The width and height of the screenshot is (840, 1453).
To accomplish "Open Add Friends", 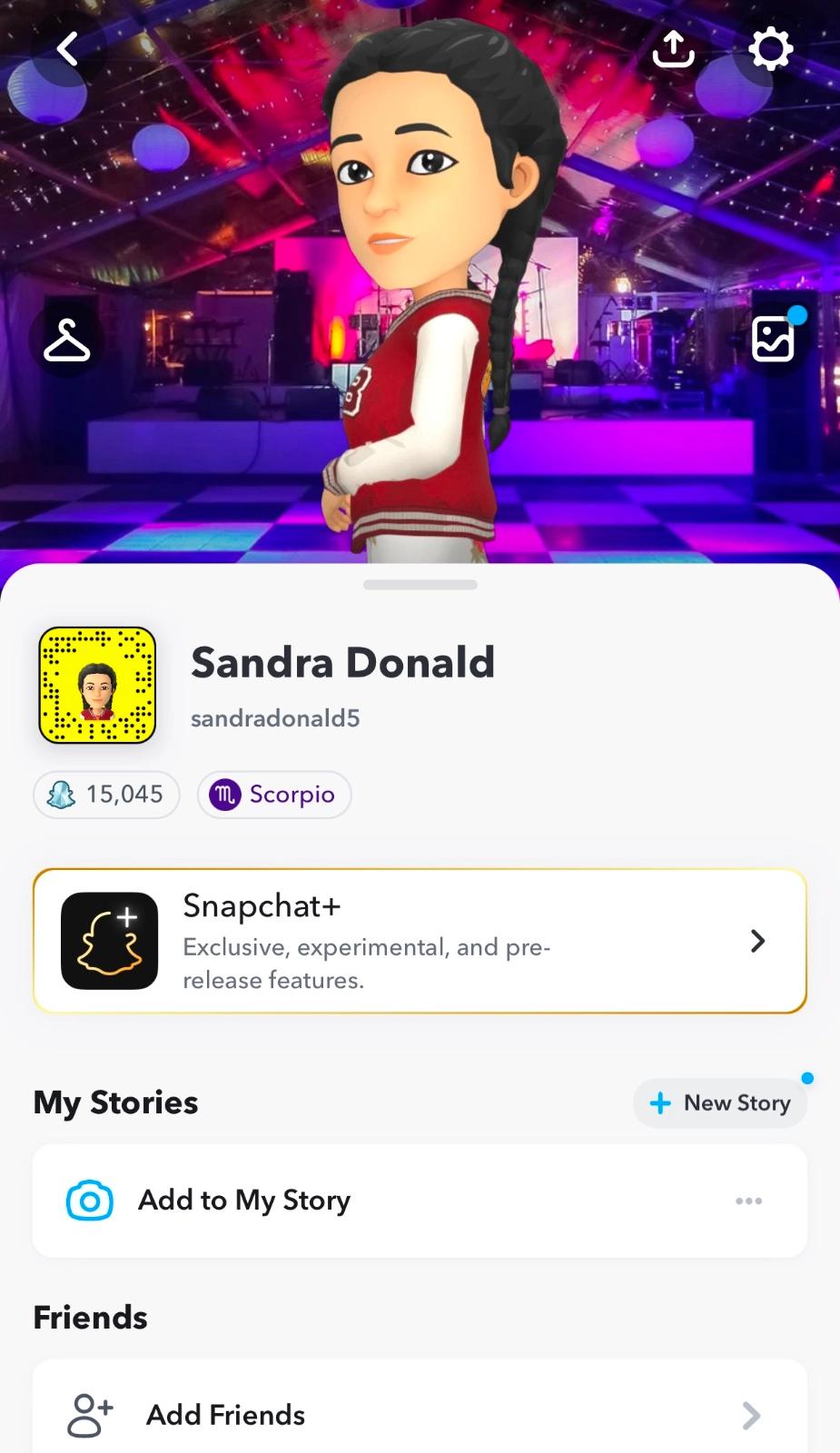I will pyautogui.click(x=420, y=1414).
